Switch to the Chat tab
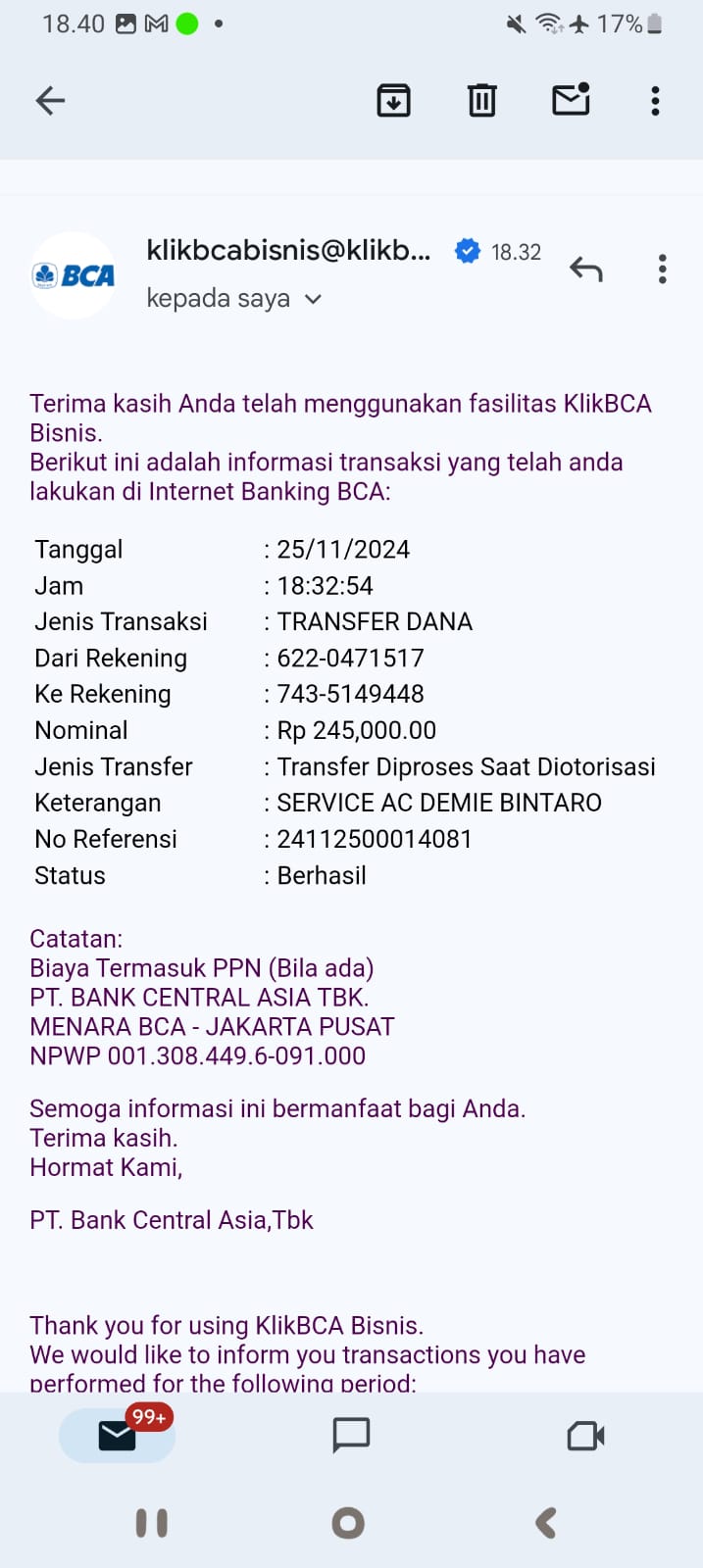 [x=351, y=1436]
